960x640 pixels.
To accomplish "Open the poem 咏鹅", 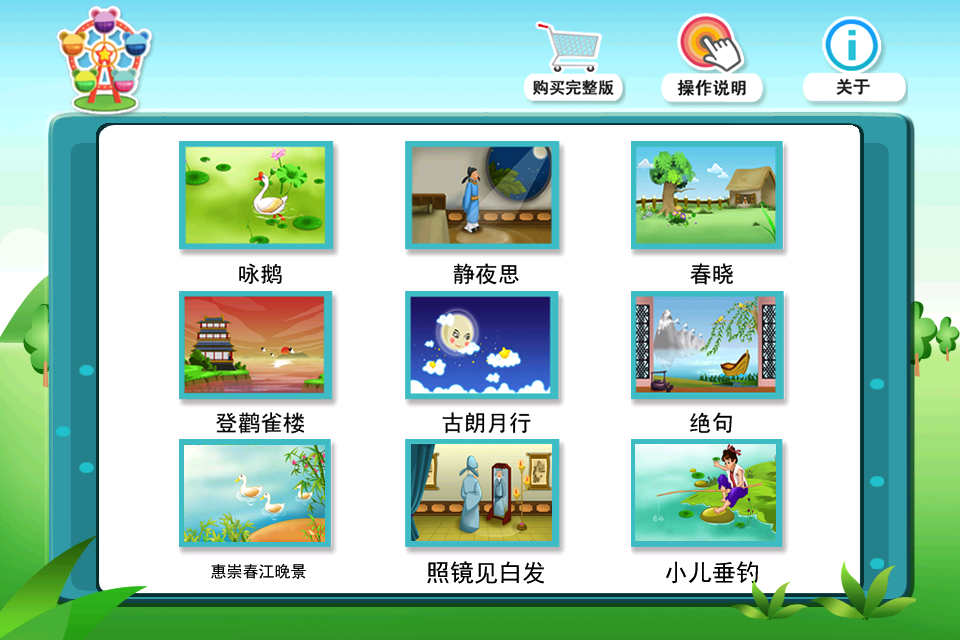I will (255, 195).
